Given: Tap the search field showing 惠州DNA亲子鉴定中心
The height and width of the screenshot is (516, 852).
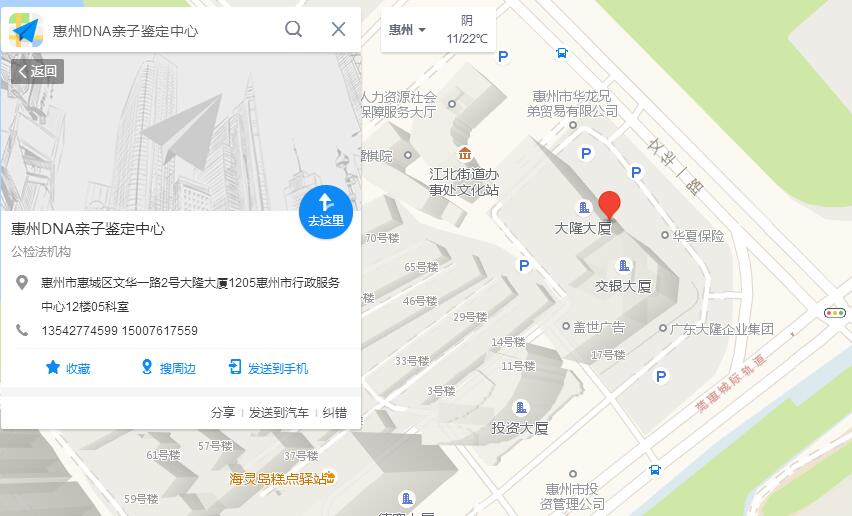Looking at the screenshot, I should coord(160,30).
